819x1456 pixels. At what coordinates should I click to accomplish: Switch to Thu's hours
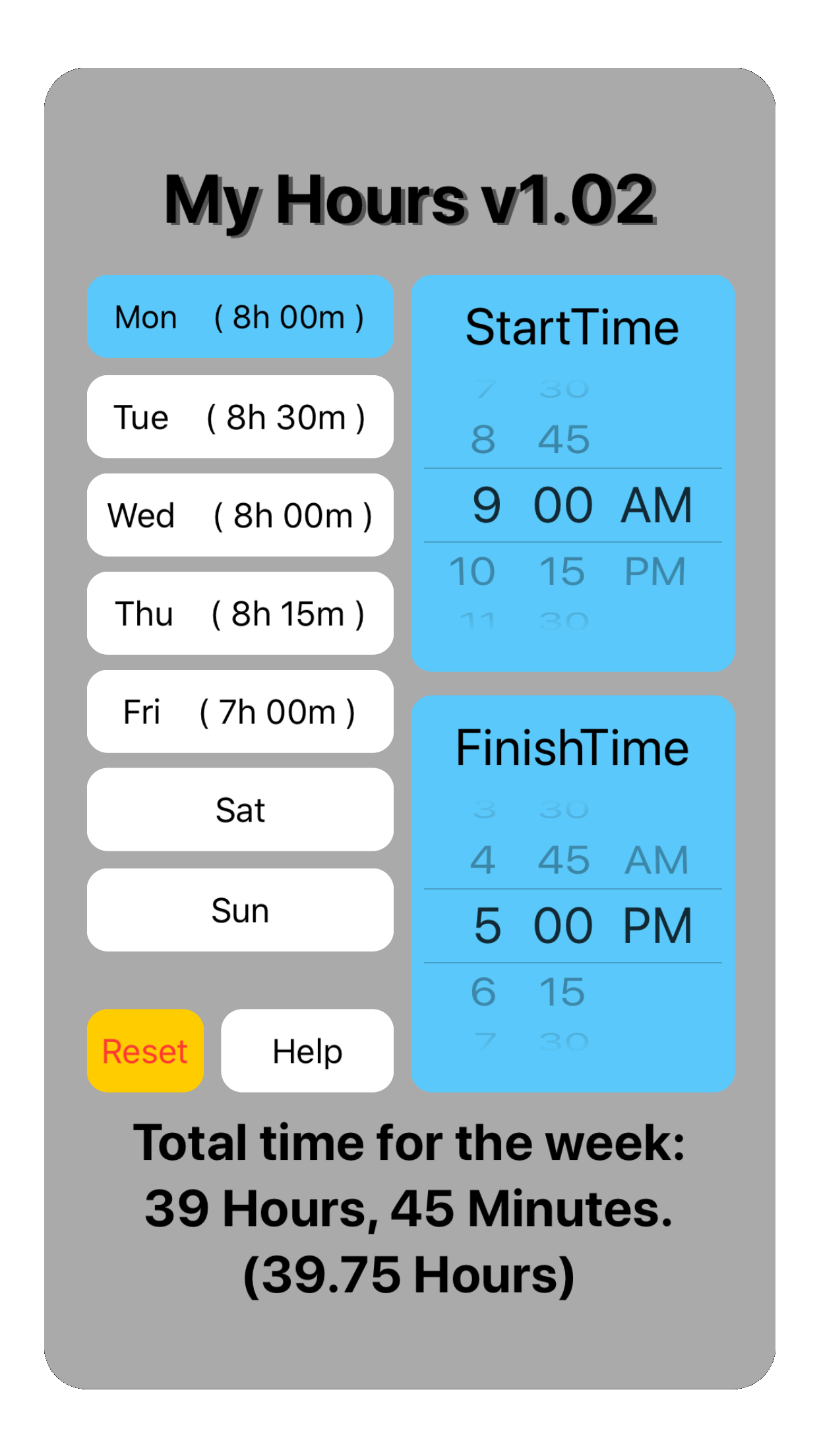[x=240, y=613]
